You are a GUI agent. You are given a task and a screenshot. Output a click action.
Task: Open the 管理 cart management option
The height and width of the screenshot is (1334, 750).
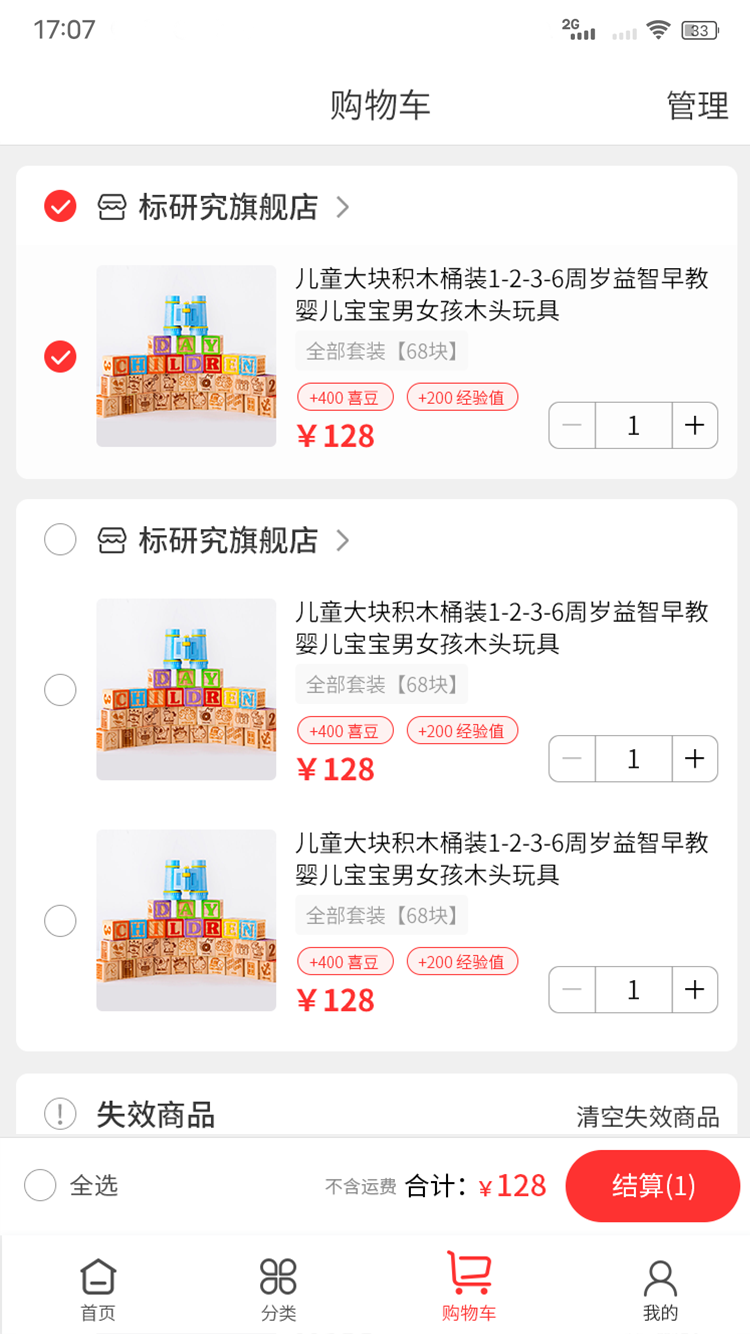point(697,105)
